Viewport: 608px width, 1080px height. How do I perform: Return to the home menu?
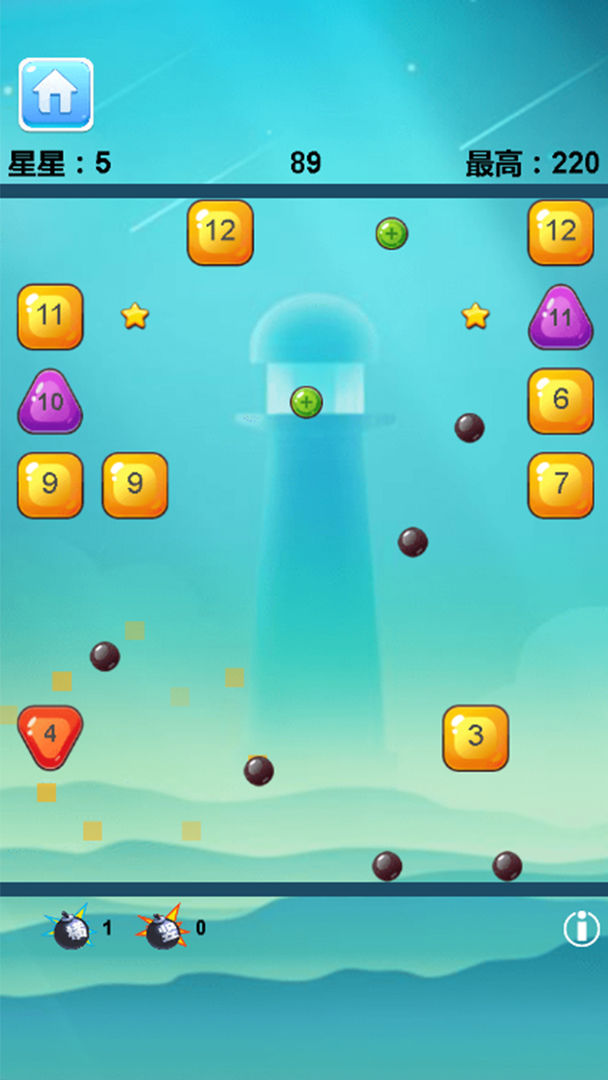(56, 94)
